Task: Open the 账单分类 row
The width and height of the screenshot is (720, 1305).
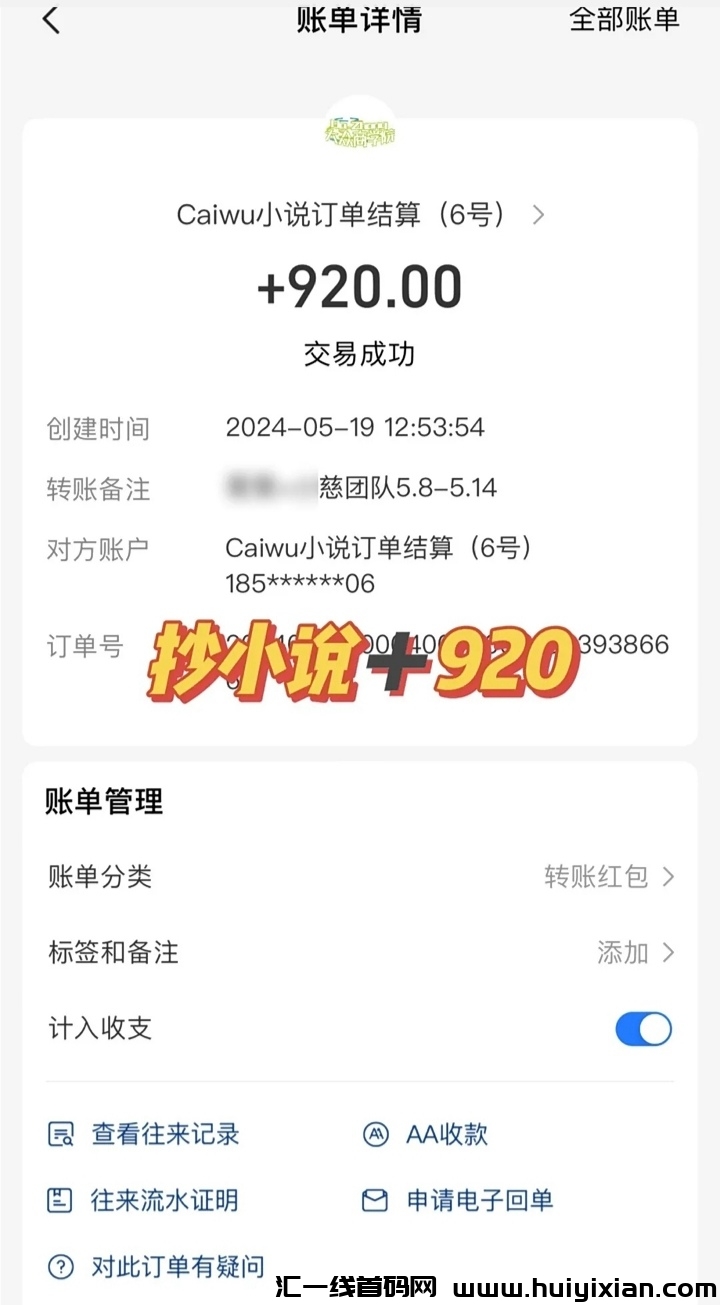Action: point(360,877)
